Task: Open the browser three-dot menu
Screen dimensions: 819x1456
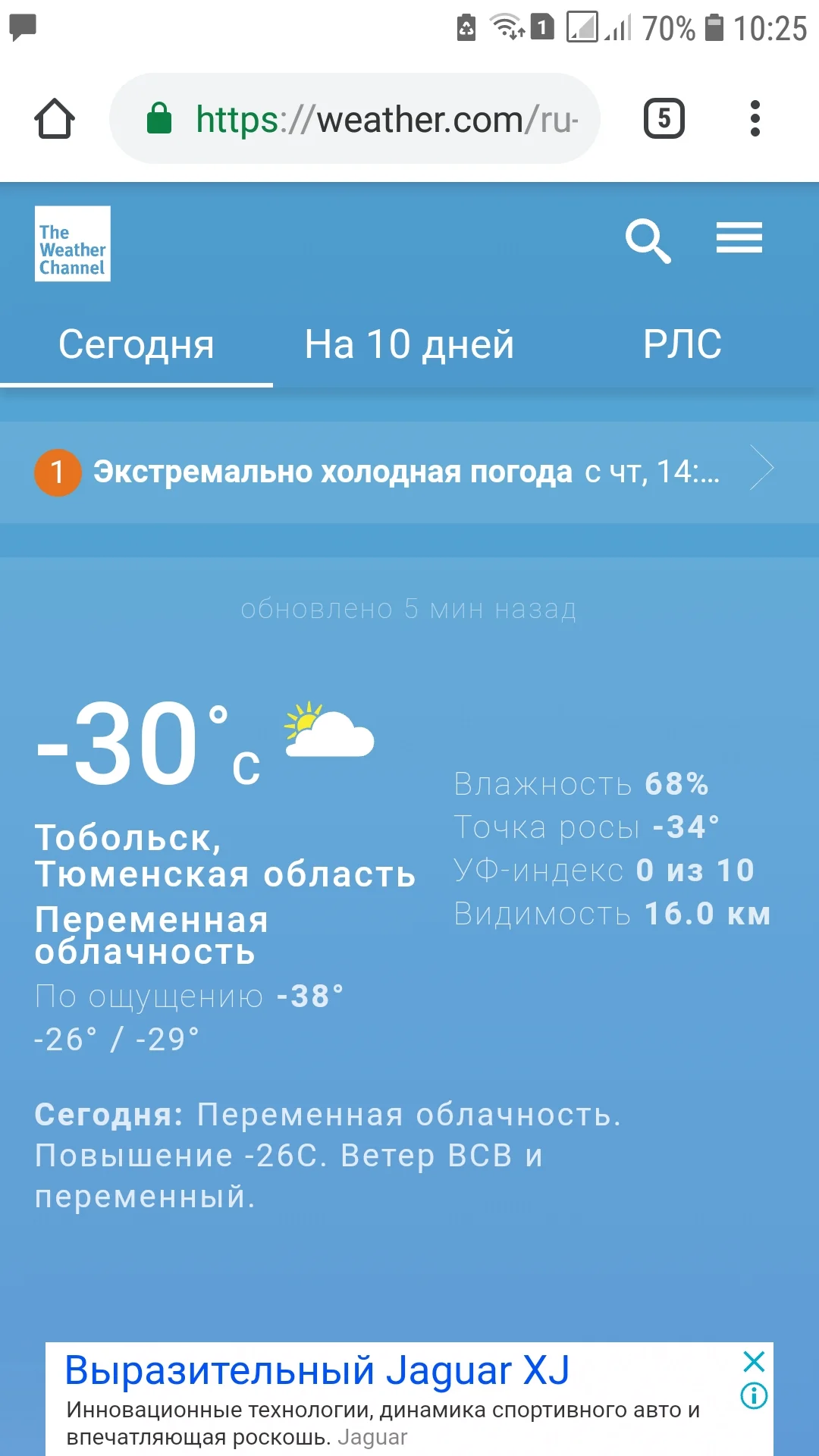Action: (x=755, y=118)
